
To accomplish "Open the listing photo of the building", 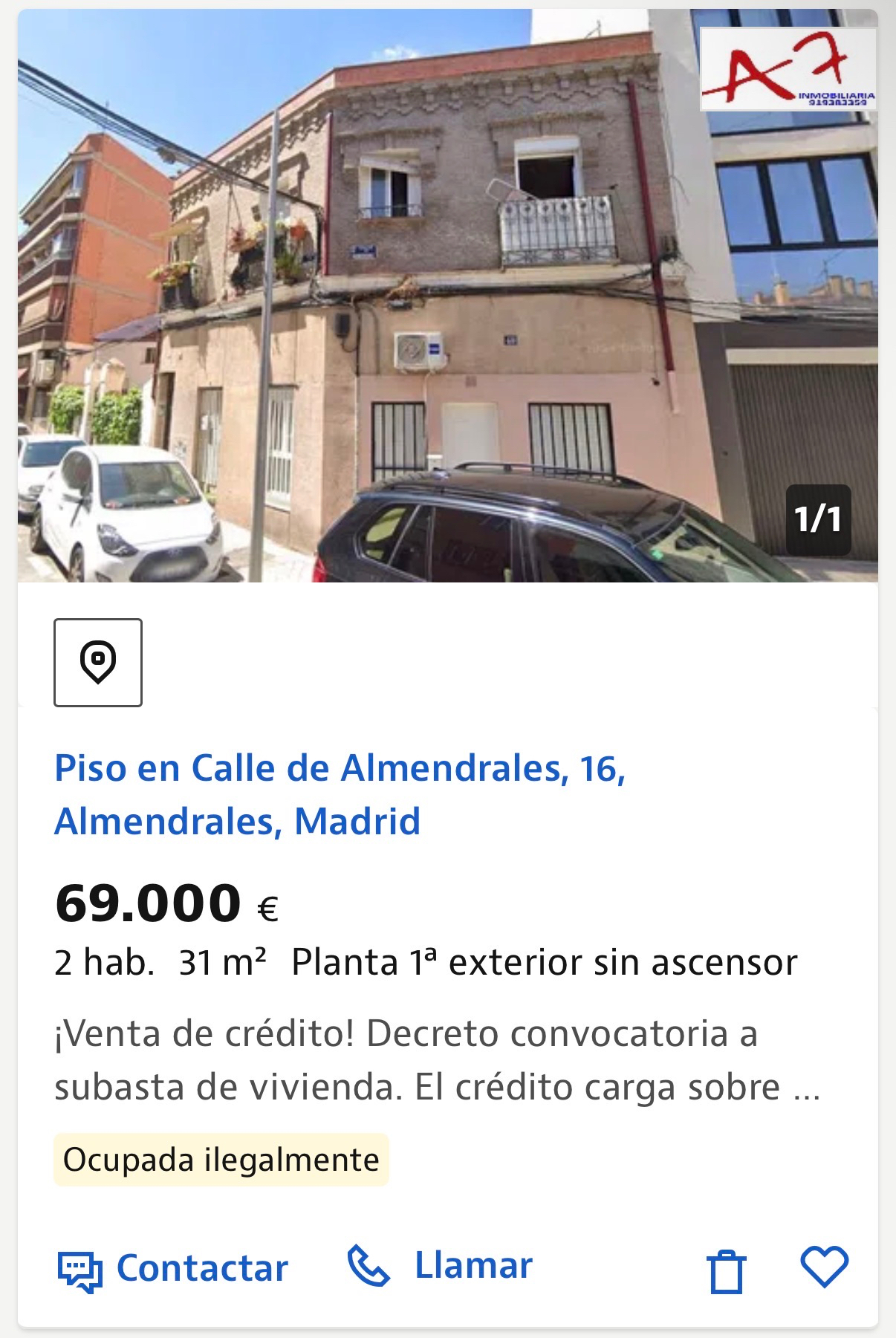I will [x=447, y=296].
